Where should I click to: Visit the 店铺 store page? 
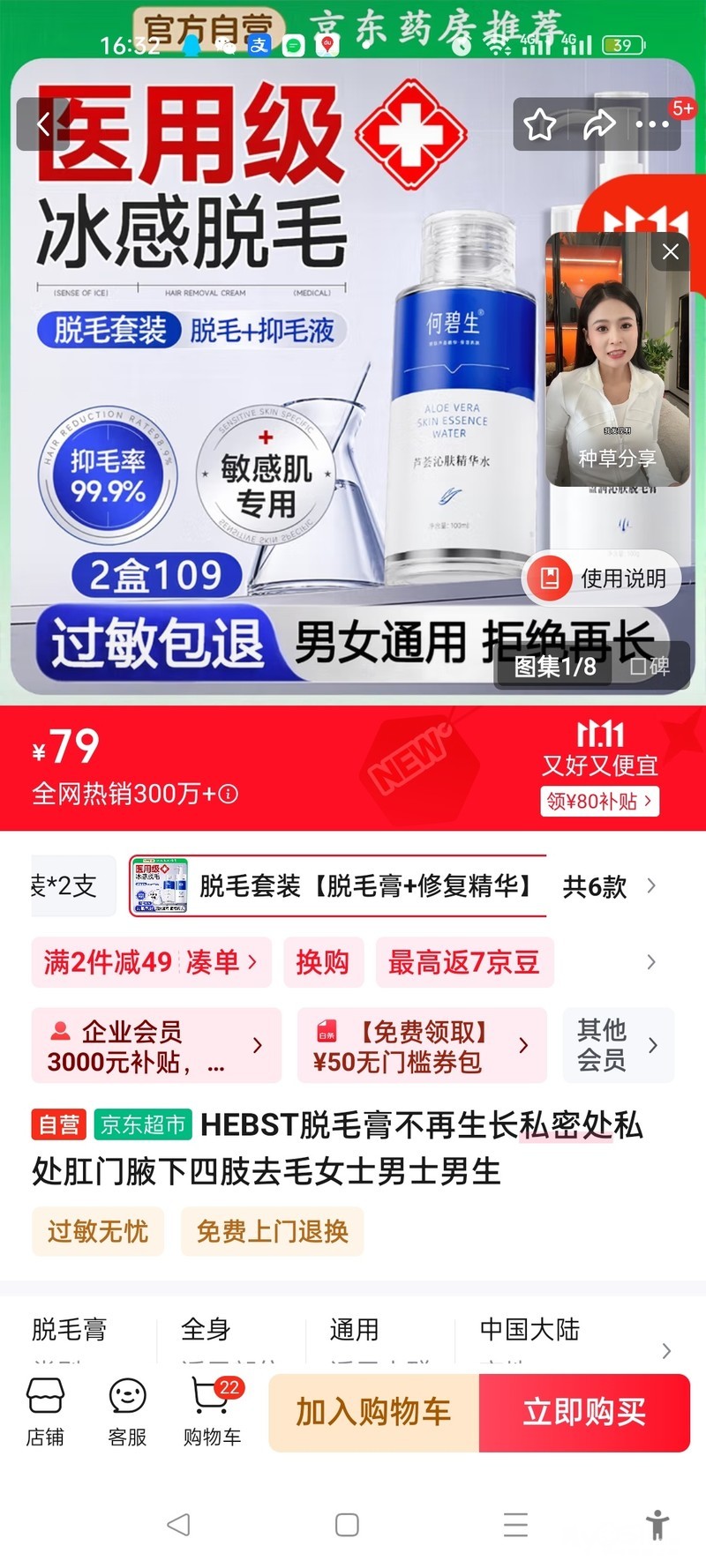(x=45, y=1413)
